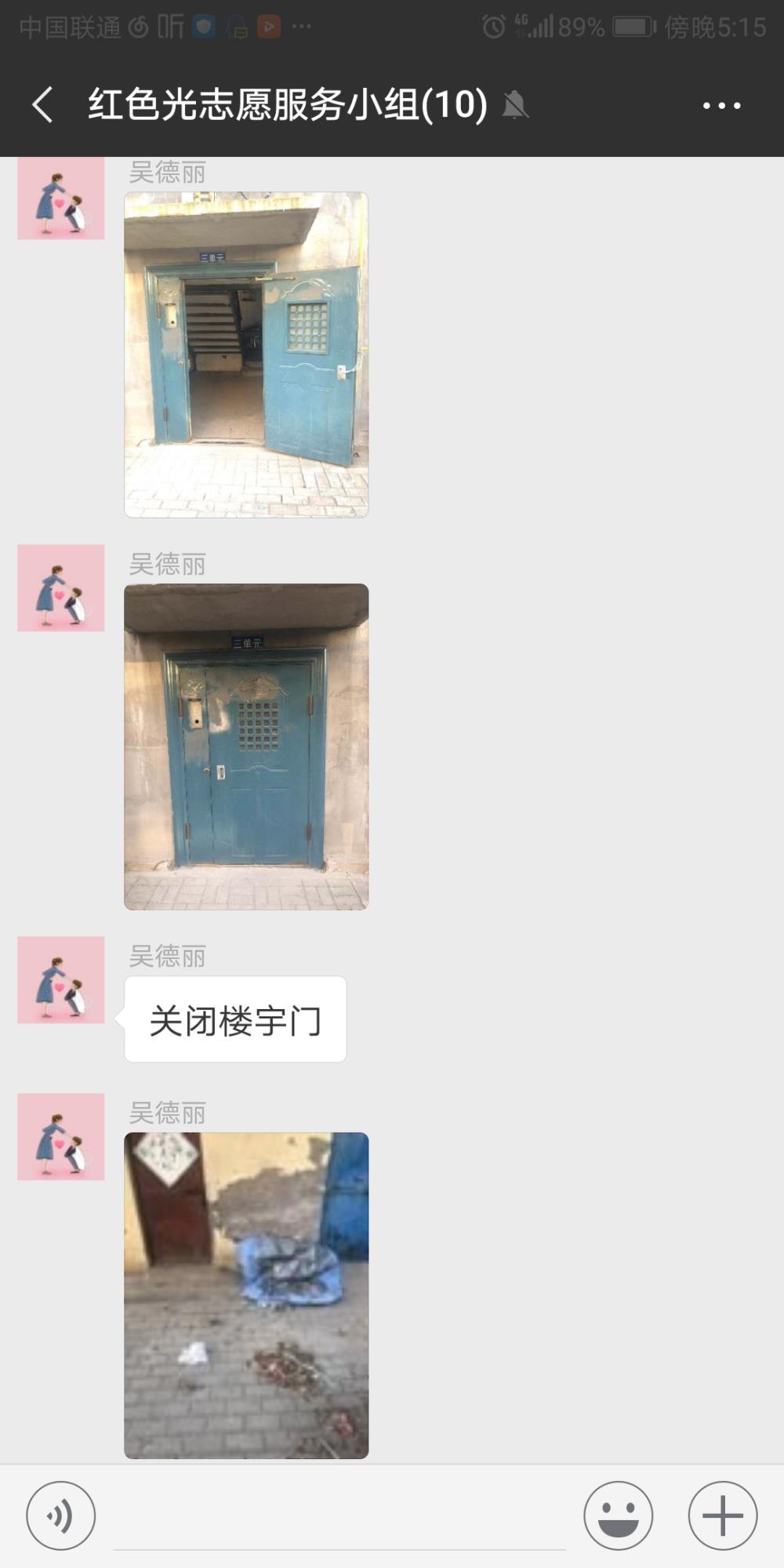The width and height of the screenshot is (784, 1568).
Task: Open 吴德丽's avatar beside 关闭楼宇门 message
Action: click(x=61, y=980)
